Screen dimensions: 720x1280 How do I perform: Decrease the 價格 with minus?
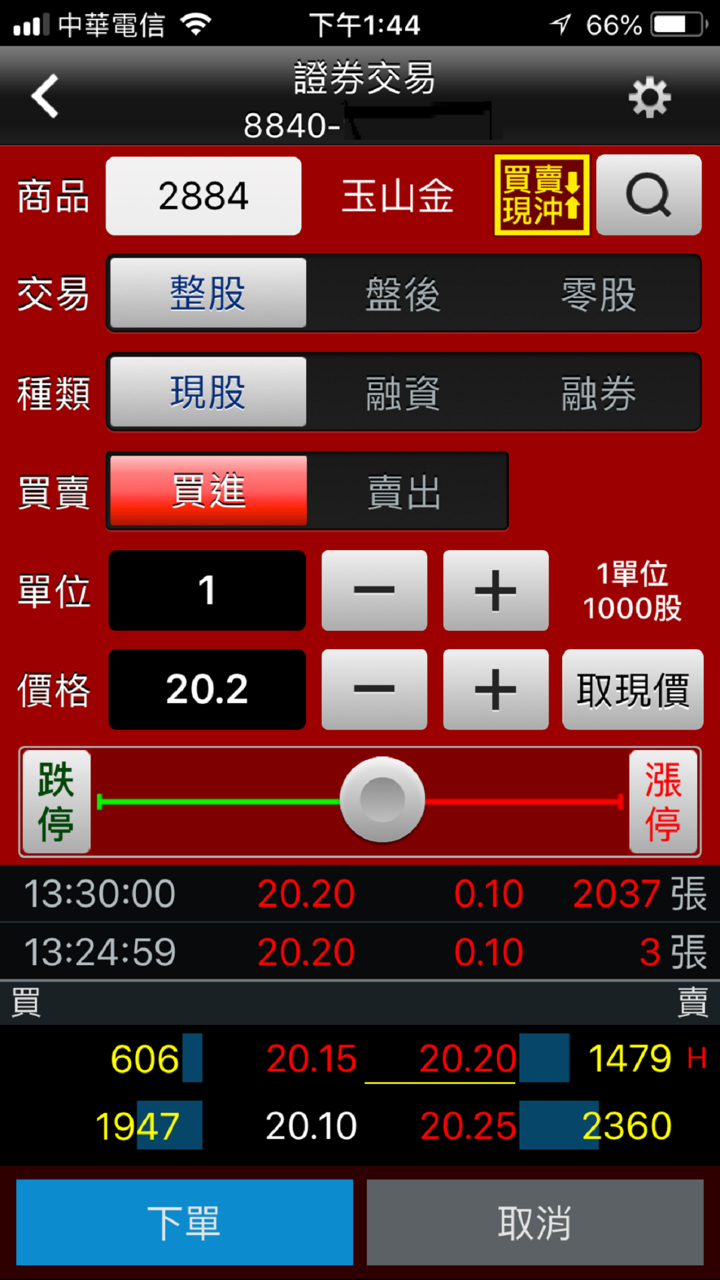374,689
